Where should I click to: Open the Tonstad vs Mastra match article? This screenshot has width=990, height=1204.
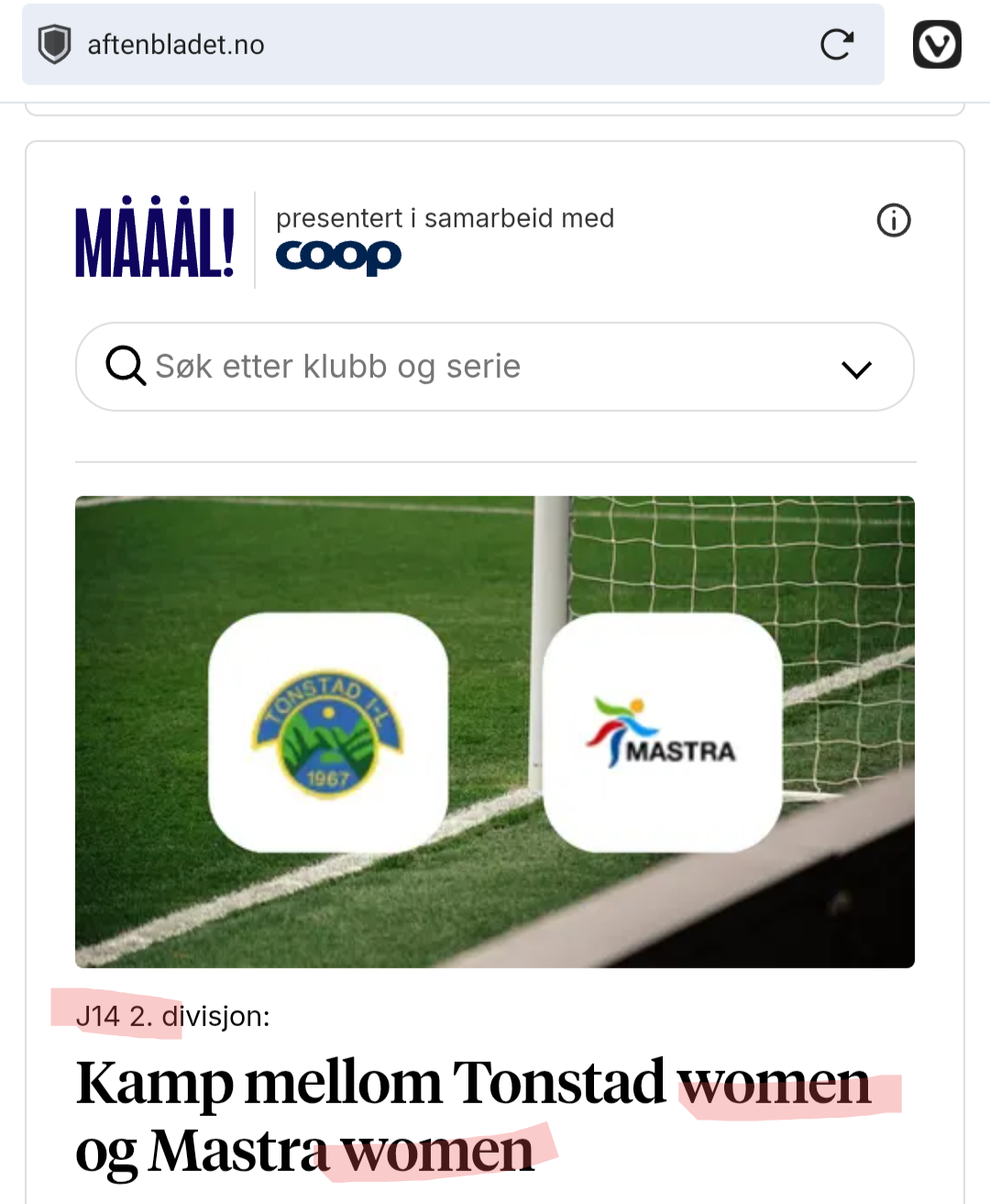[x=473, y=1115]
